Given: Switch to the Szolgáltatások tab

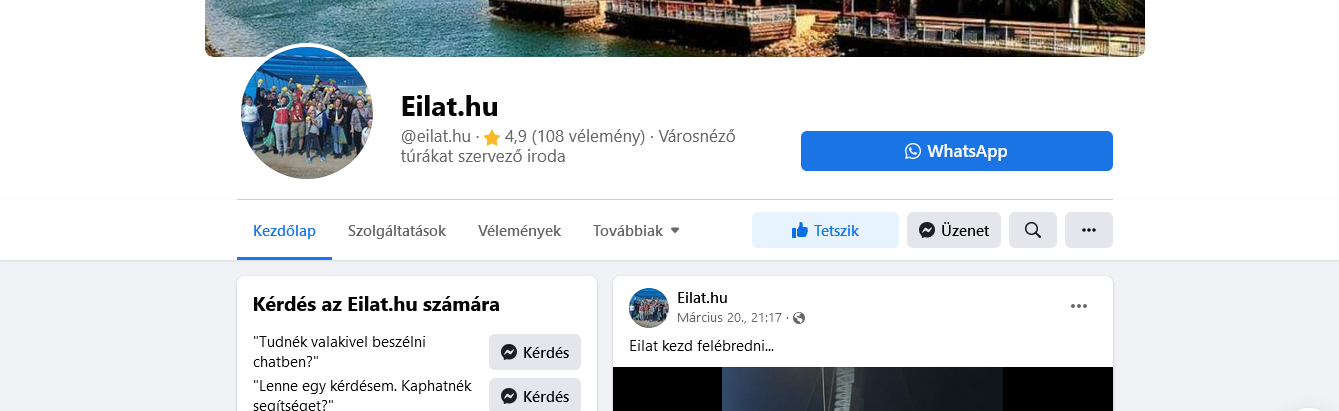Looking at the screenshot, I should 397,230.
